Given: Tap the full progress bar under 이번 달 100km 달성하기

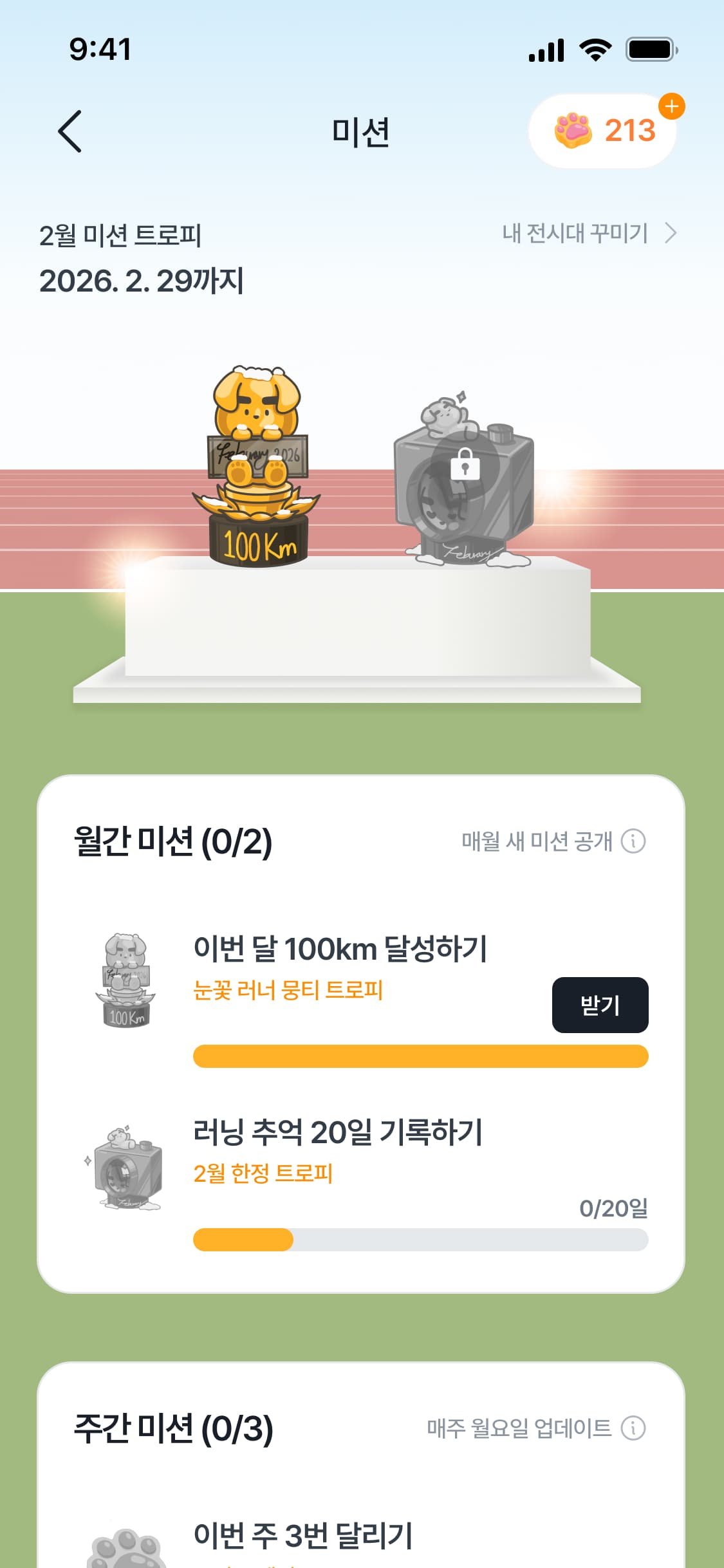Looking at the screenshot, I should coord(420,1056).
